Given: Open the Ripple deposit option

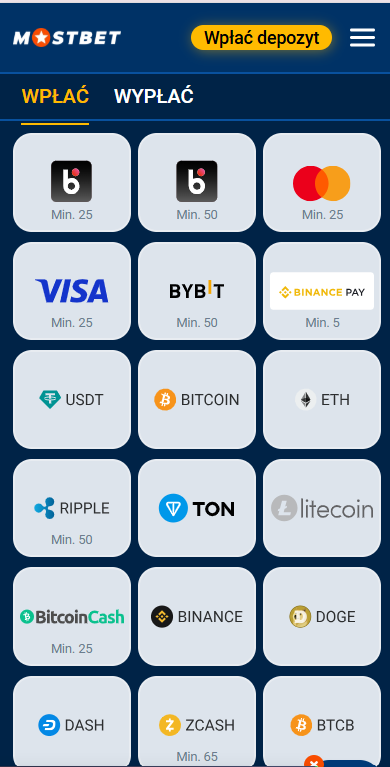Looking at the screenshot, I should click(x=72, y=508).
